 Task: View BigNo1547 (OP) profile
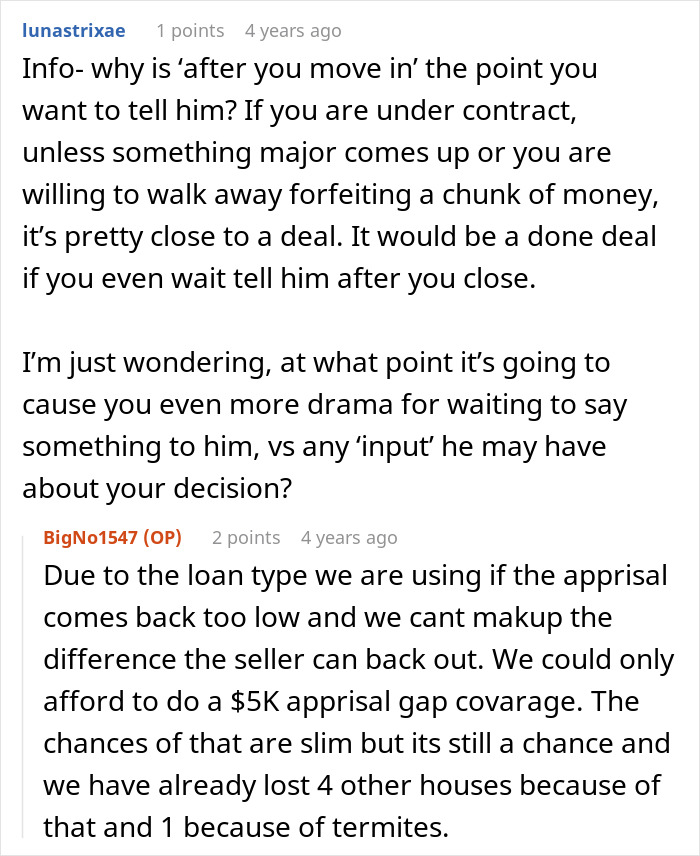[x=113, y=538]
